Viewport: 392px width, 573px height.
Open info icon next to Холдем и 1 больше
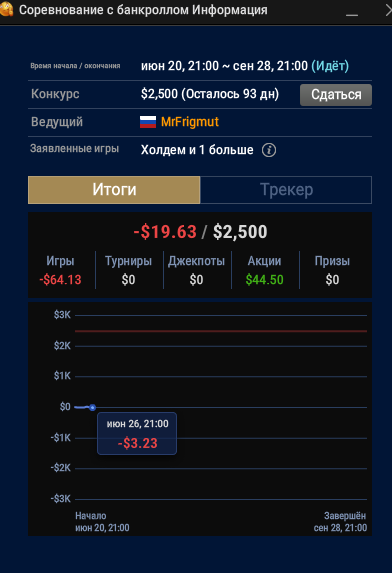tap(269, 150)
